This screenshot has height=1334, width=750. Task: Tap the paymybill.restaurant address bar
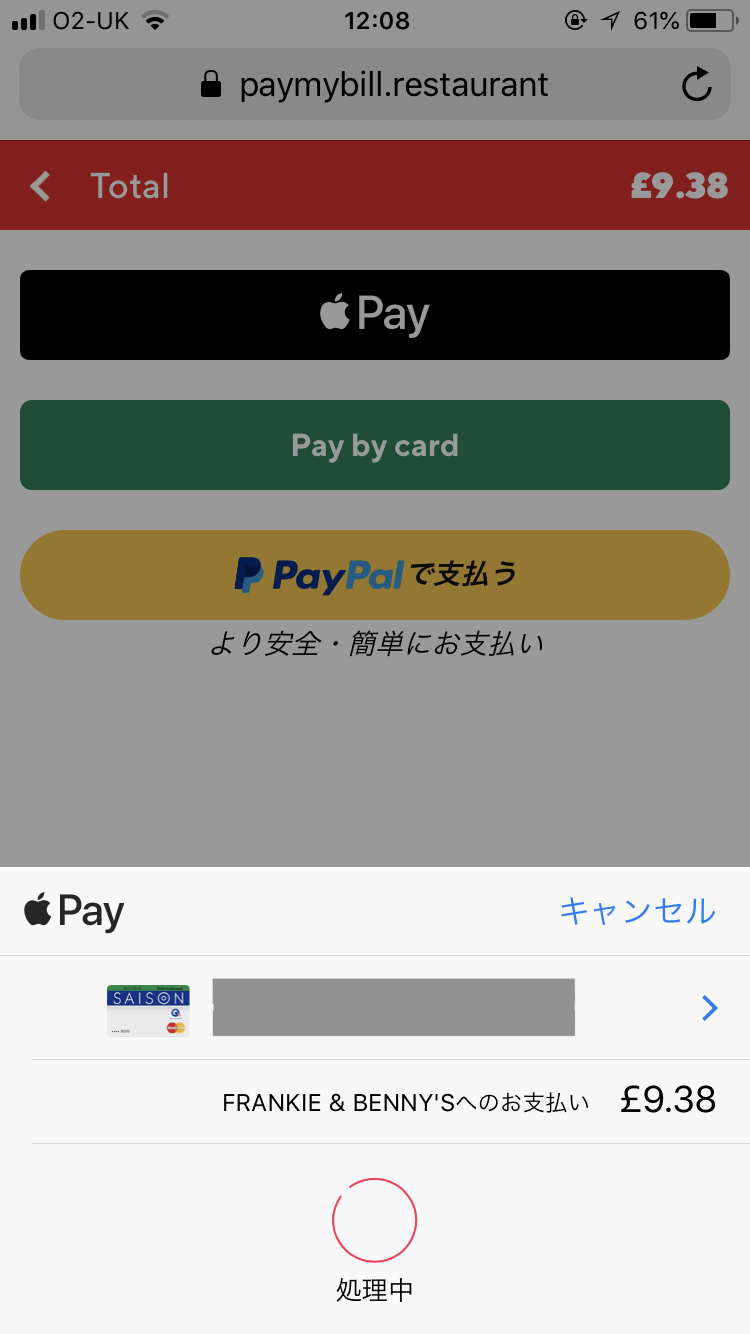coord(375,85)
